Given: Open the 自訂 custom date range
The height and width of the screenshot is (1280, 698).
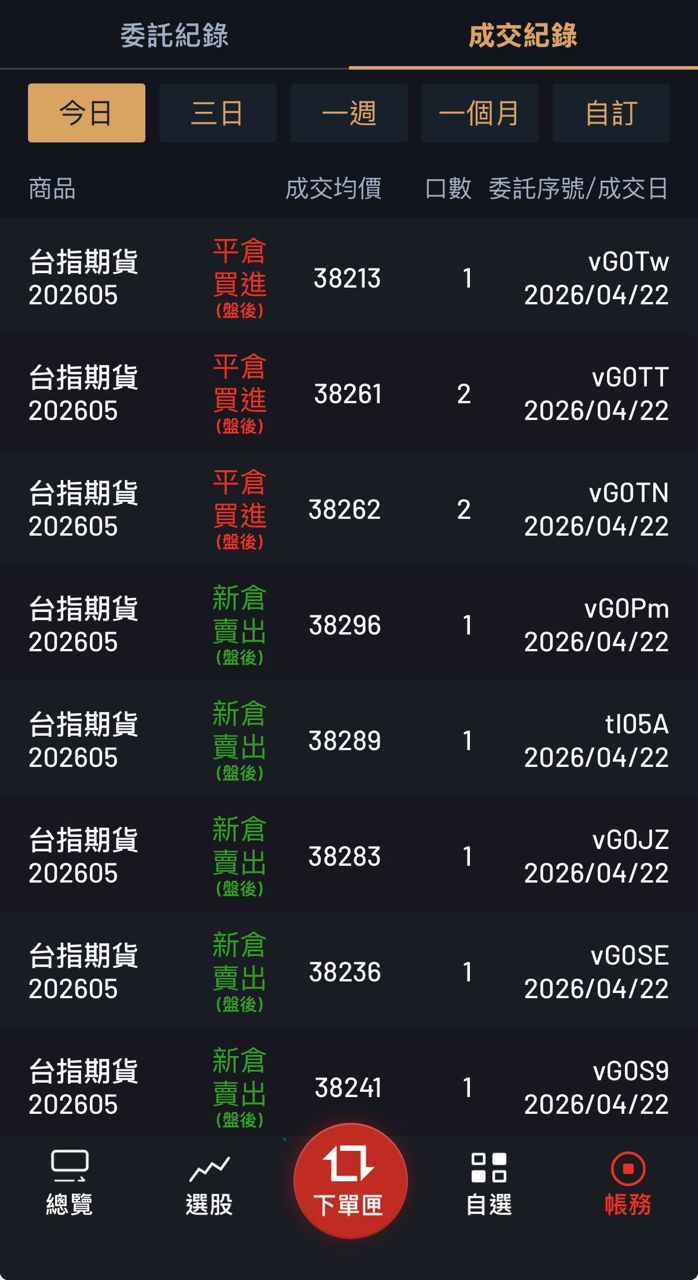Looking at the screenshot, I should point(611,113).
